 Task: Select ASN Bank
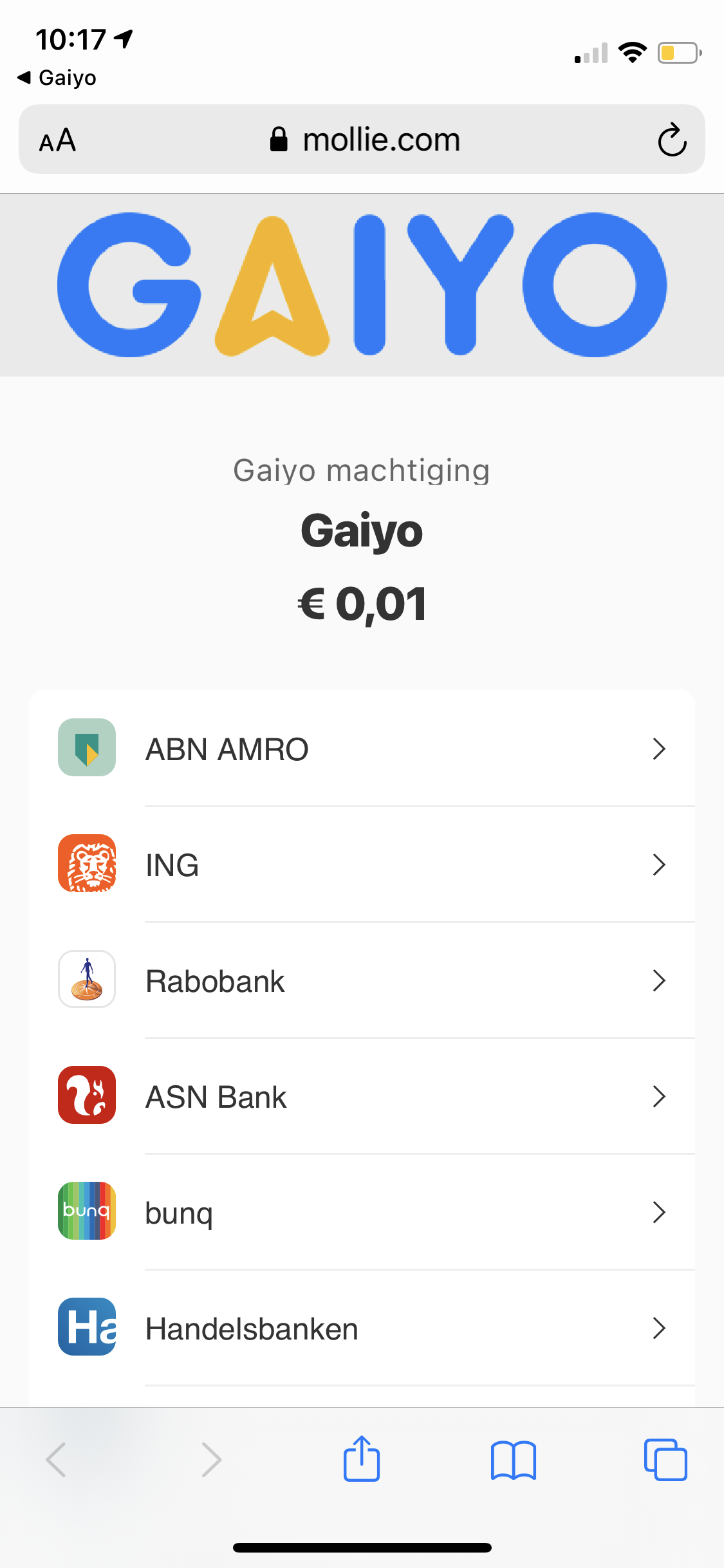[x=362, y=1096]
